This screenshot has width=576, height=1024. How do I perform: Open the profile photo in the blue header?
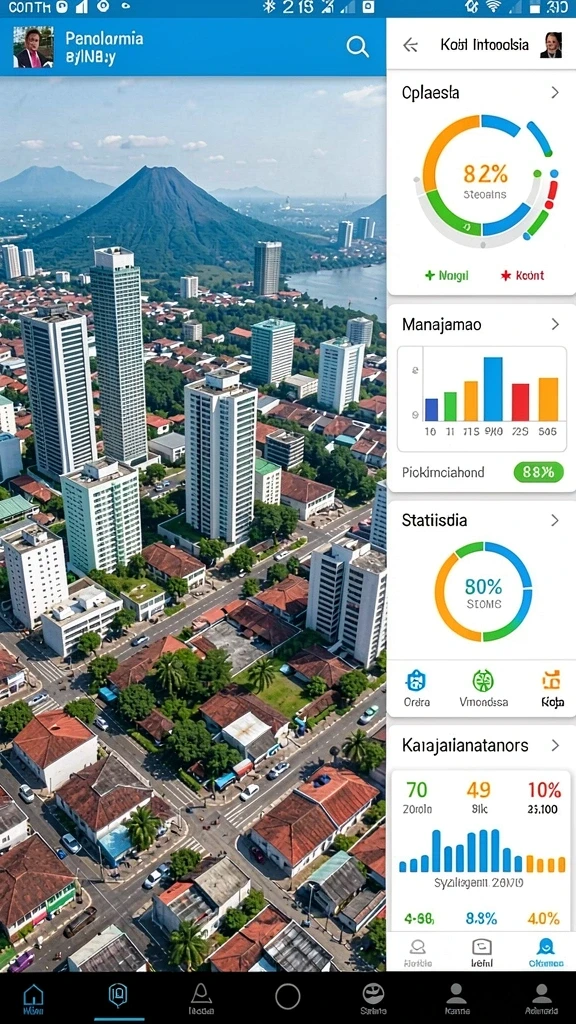33,47
